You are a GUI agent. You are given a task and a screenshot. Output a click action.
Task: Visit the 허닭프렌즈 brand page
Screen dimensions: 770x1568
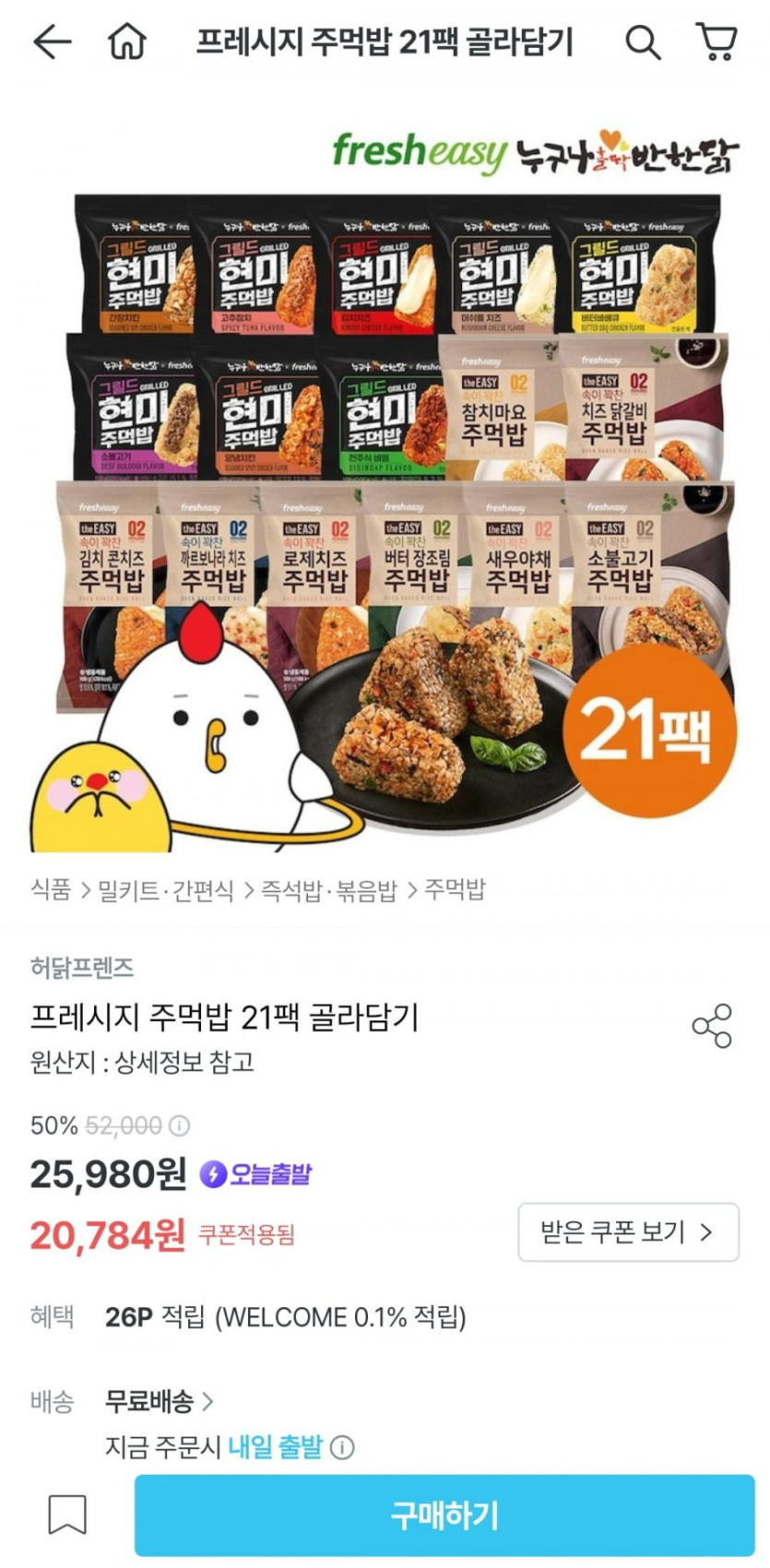pyautogui.click(x=82, y=968)
